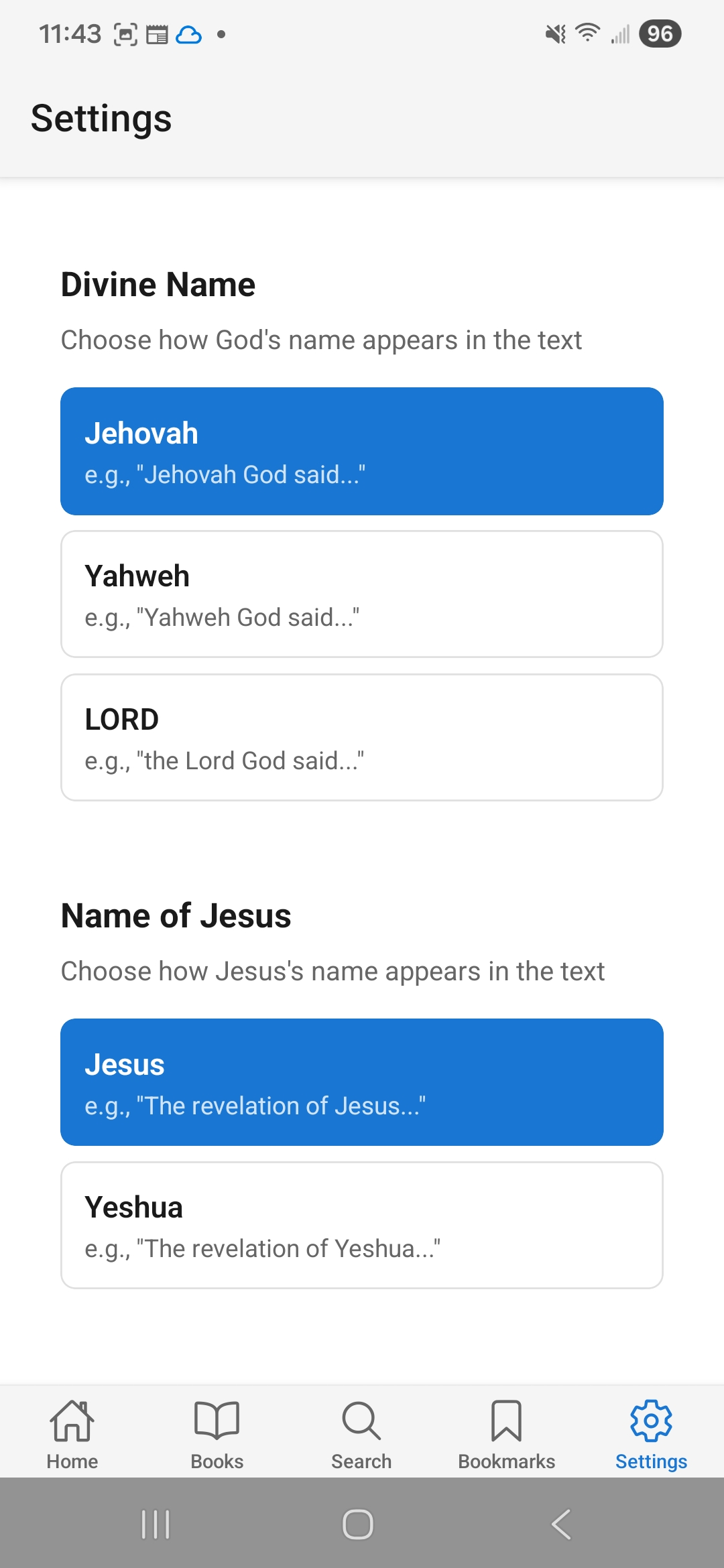The image size is (724, 1568).
Task: Tap the Name of Jesus heading
Action: pyautogui.click(x=176, y=915)
